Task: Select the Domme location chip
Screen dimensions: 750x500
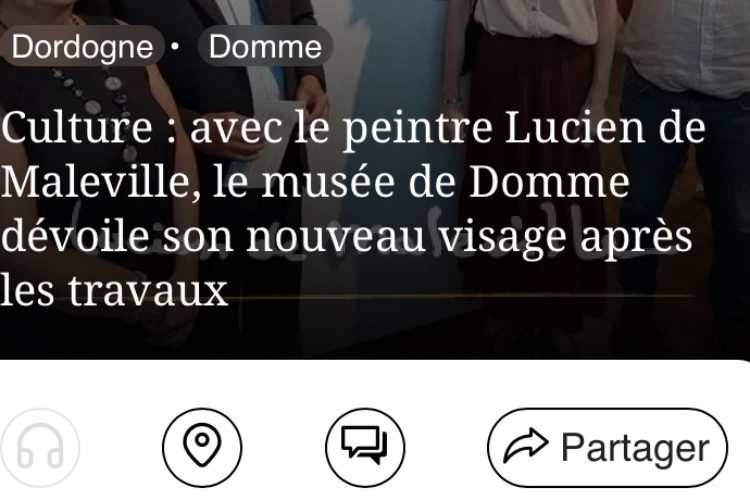Action: coord(265,47)
